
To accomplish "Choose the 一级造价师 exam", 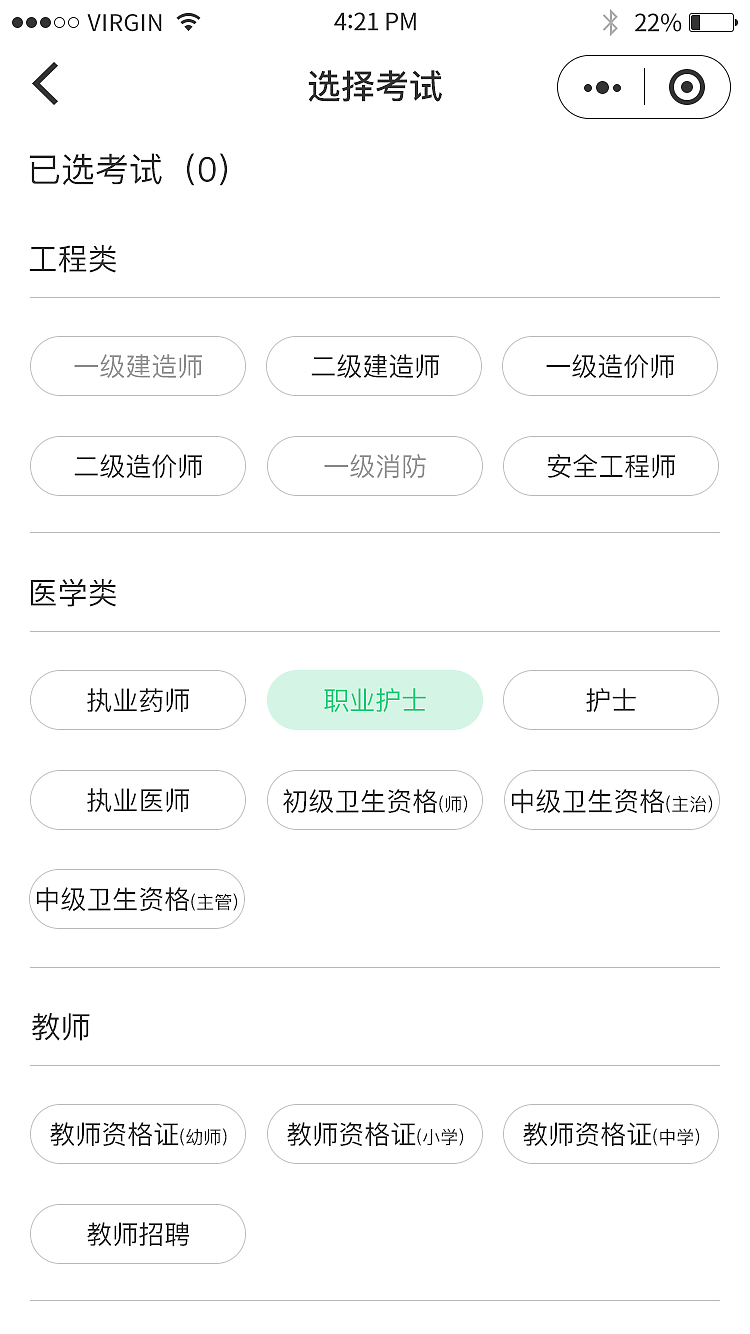I will click(610, 366).
